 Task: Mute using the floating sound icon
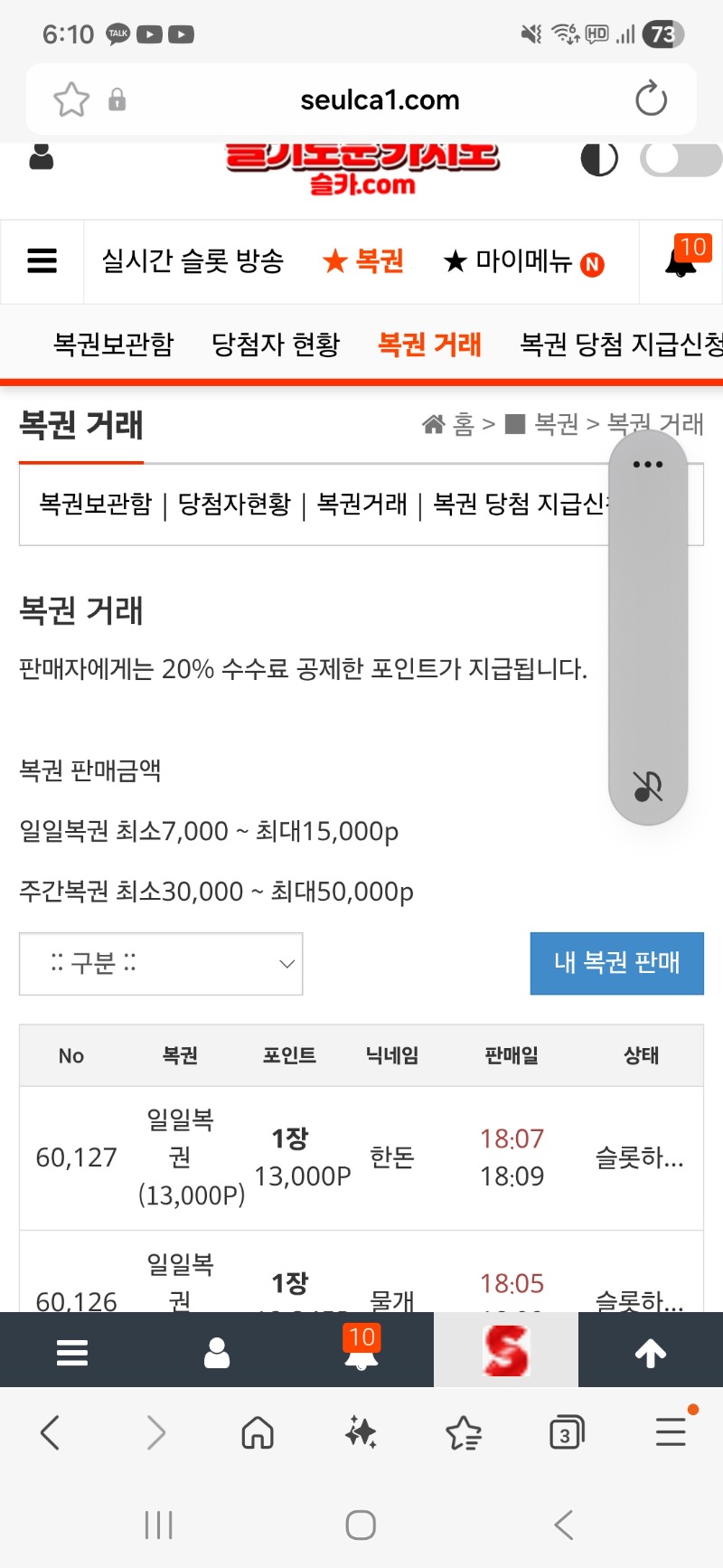(648, 786)
